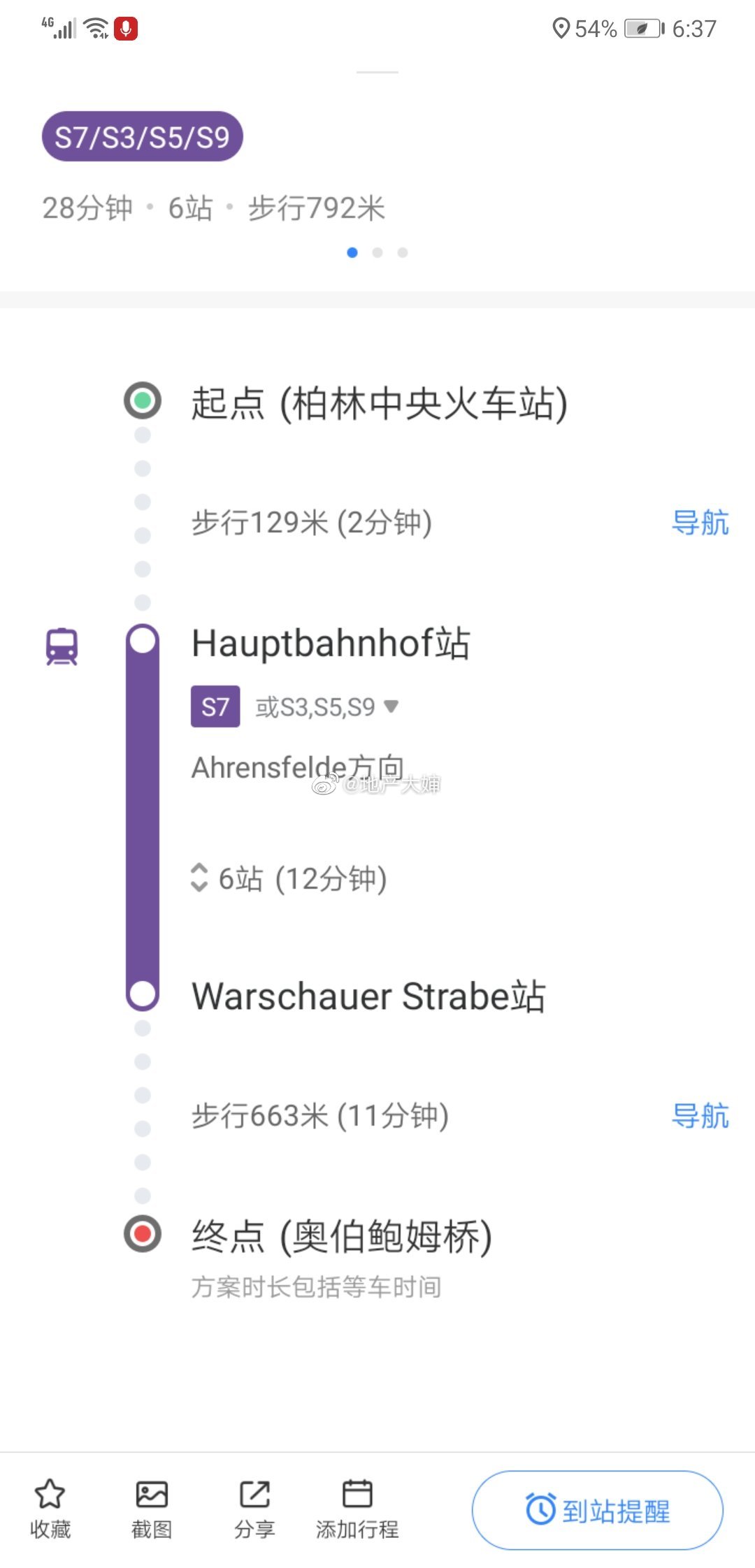Tap the train icon next to Hauptbahnhof站
Screen dimensions: 755x1568
click(x=62, y=646)
